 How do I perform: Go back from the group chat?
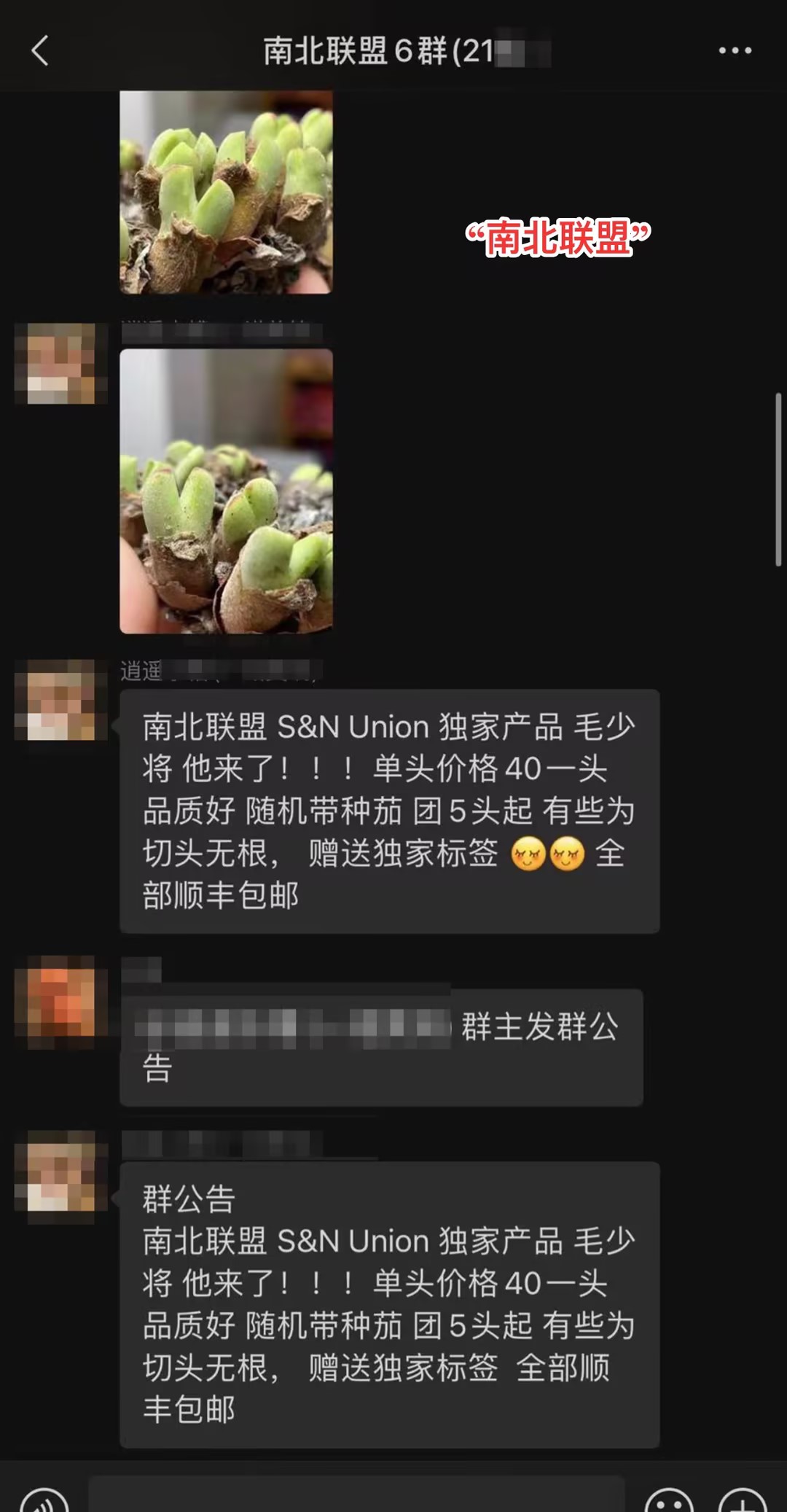point(41,51)
